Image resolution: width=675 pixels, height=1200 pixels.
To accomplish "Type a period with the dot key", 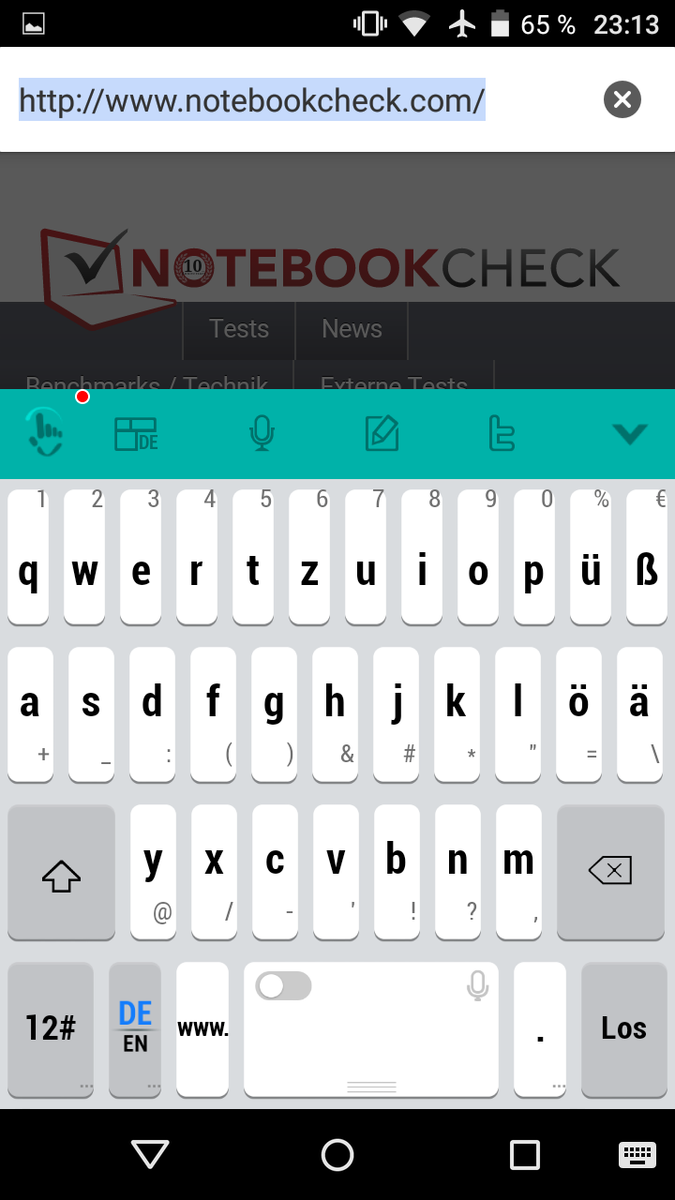I will point(540,1028).
